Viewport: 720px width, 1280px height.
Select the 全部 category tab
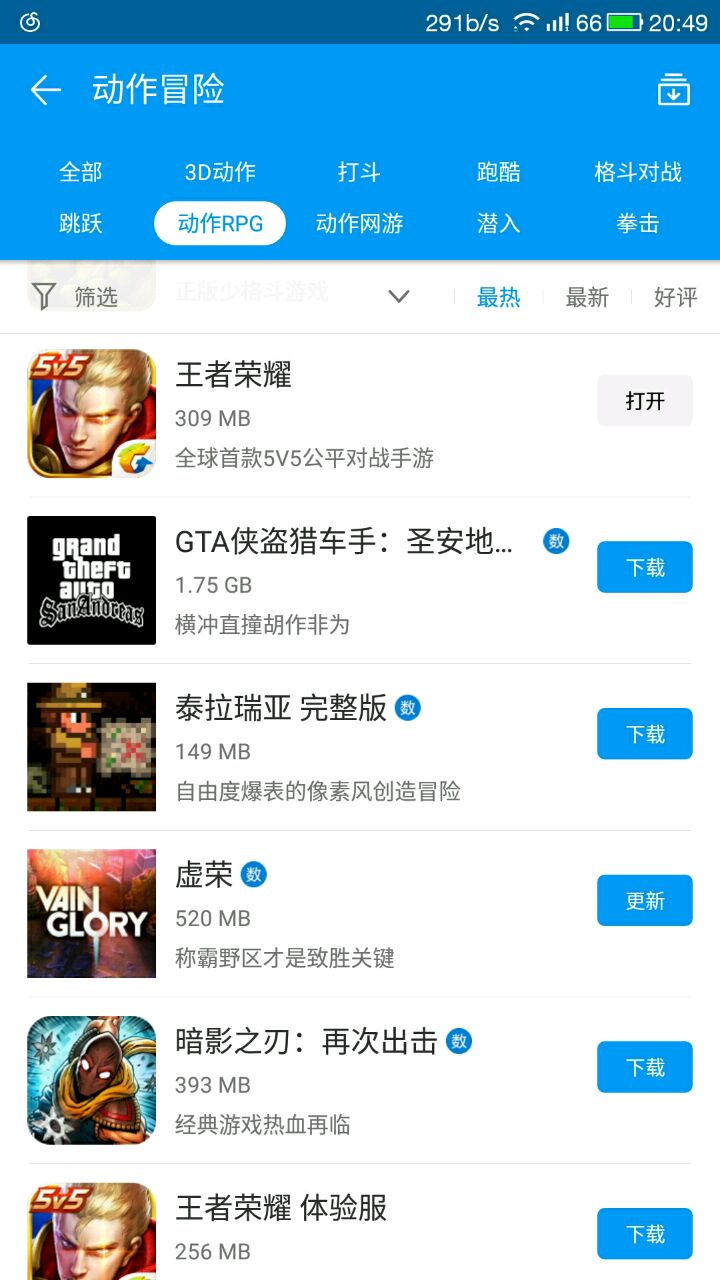coord(81,172)
